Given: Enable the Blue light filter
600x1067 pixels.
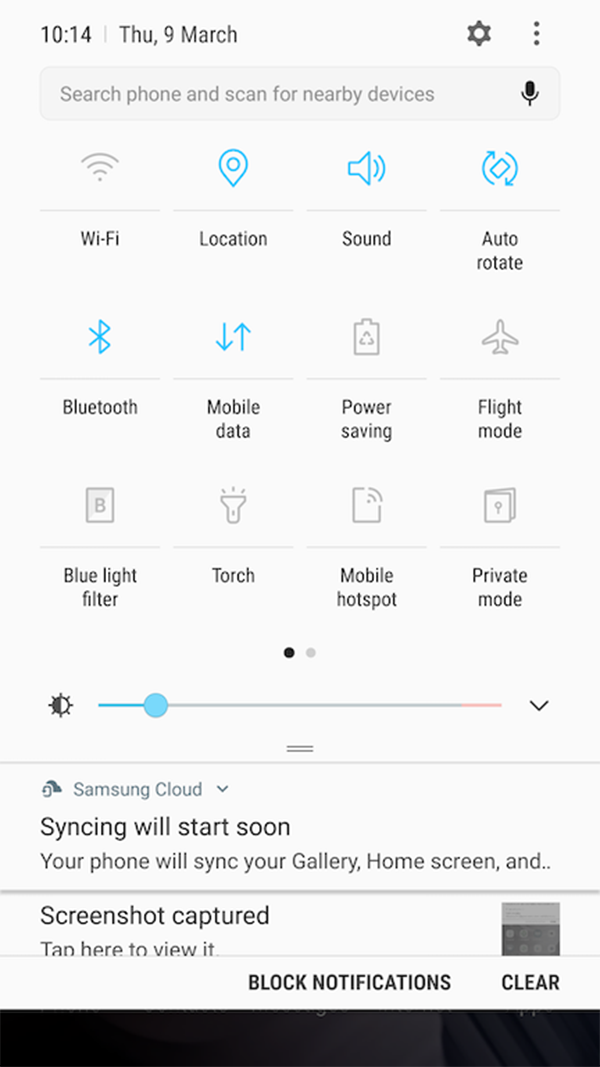Looking at the screenshot, I should tap(99, 506).
